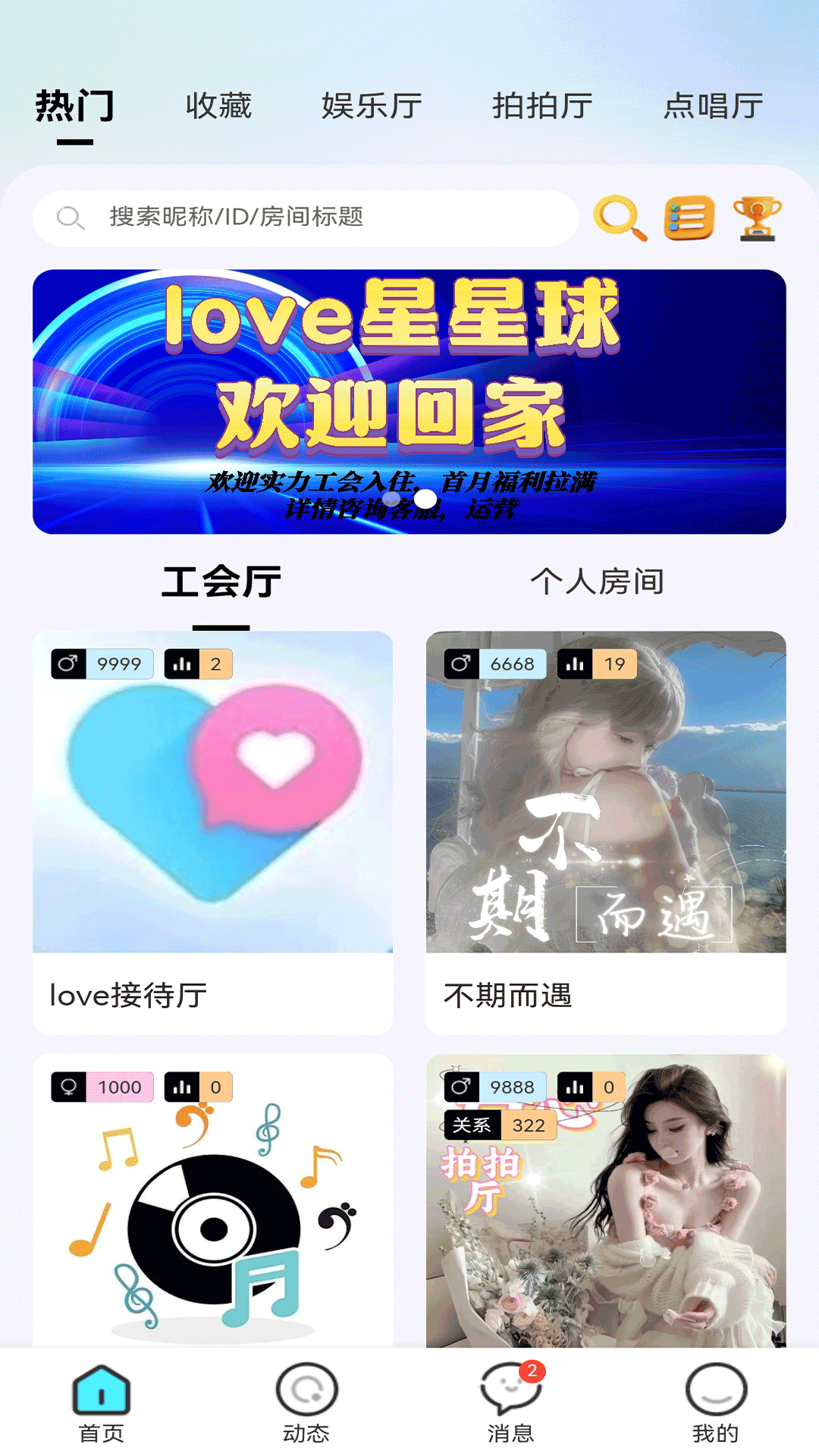
Task: Select the 热门 tab
Action: point(75,106)
